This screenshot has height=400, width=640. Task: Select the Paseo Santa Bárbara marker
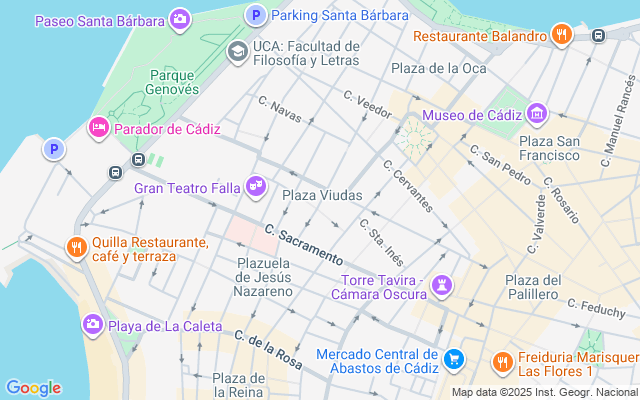[180, 18]
